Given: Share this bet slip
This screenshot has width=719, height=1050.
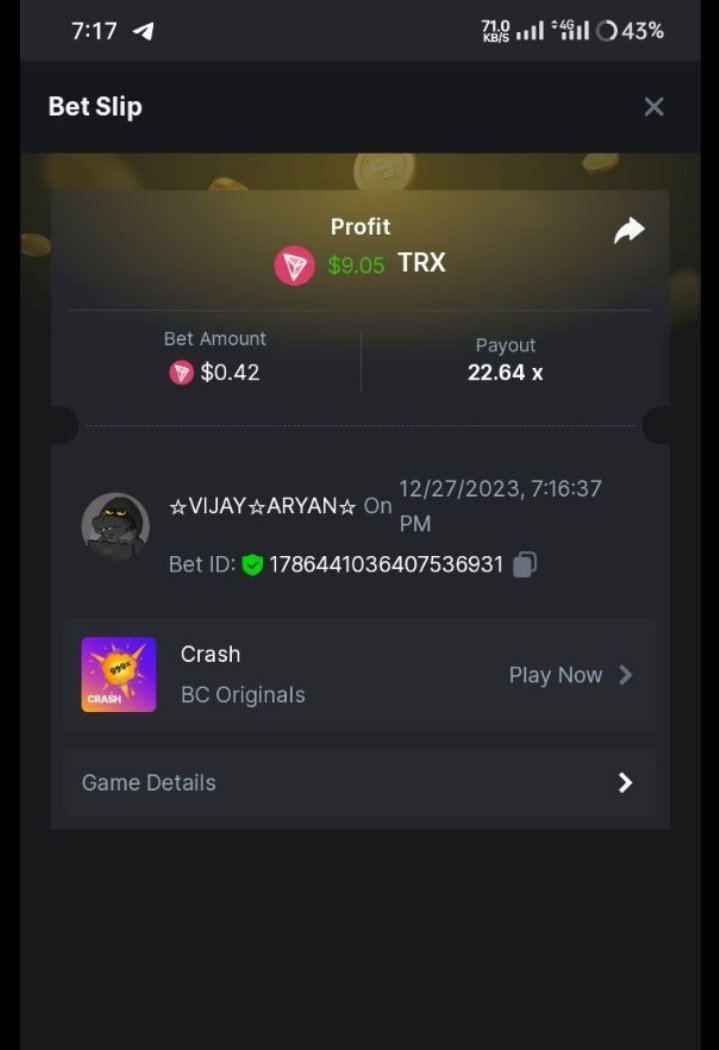Looking at the screenshot, I should pyautogui.click(x=629, y=231).
